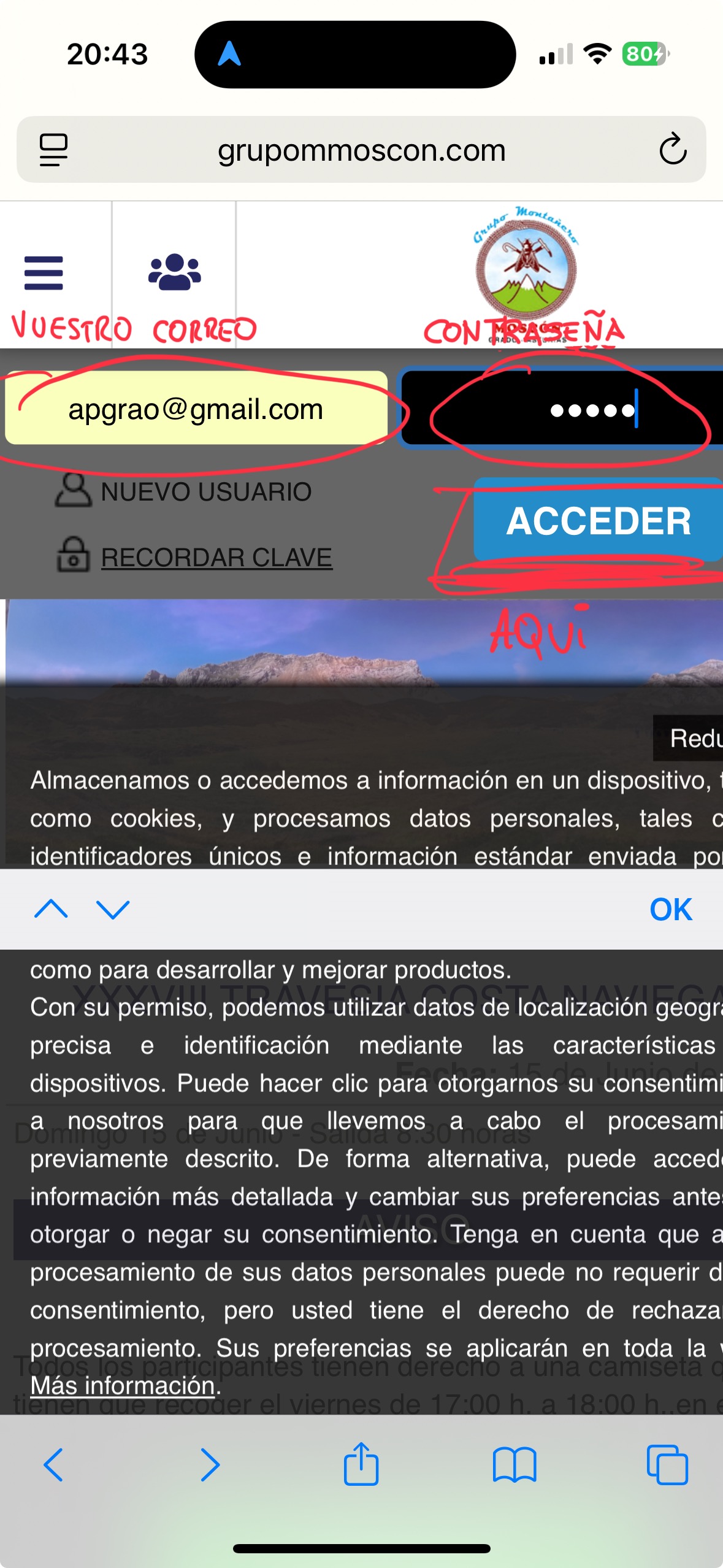The height and width of the screenshot is (1568, 723).
Task: Tap OK to dismiss the keyboard bar
Action: click(670, 909)
